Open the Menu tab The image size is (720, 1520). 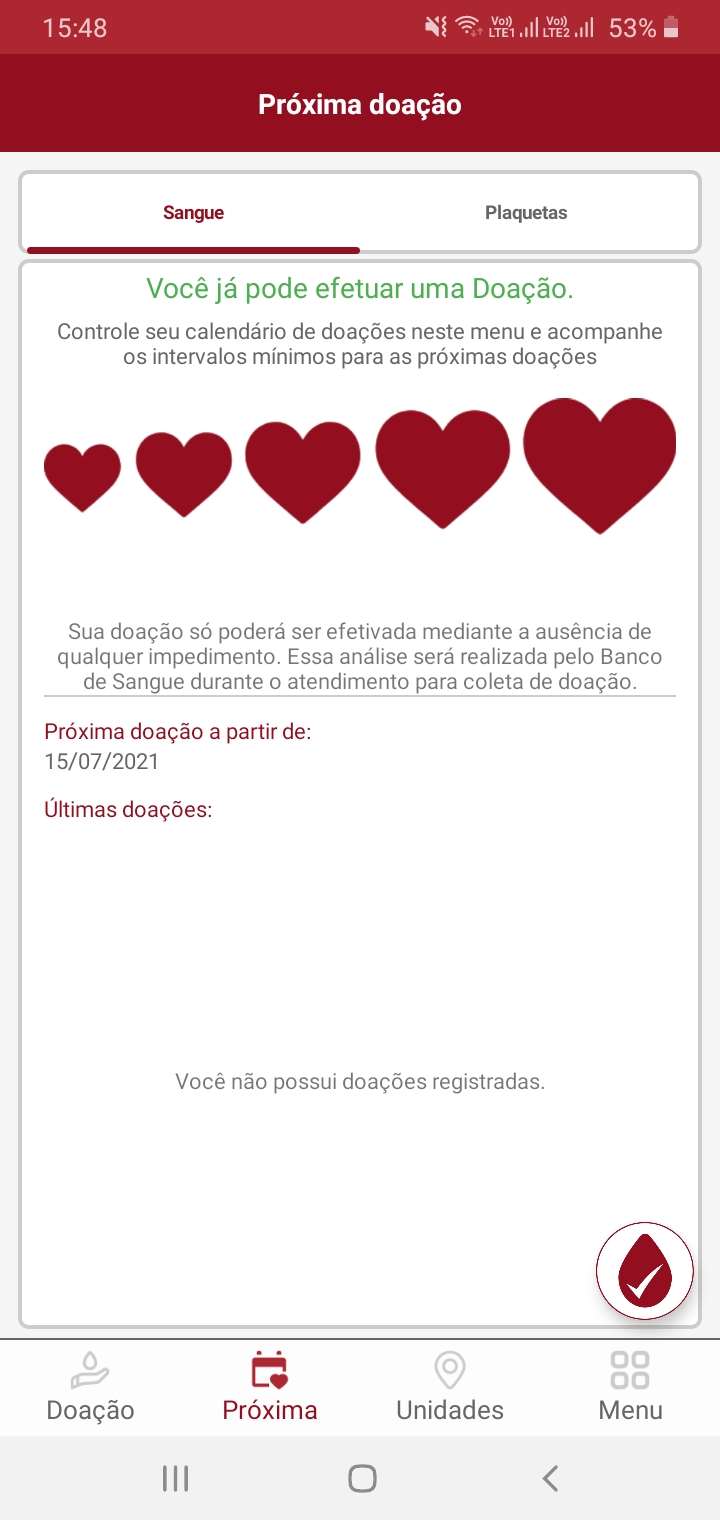click(630, 1387)
